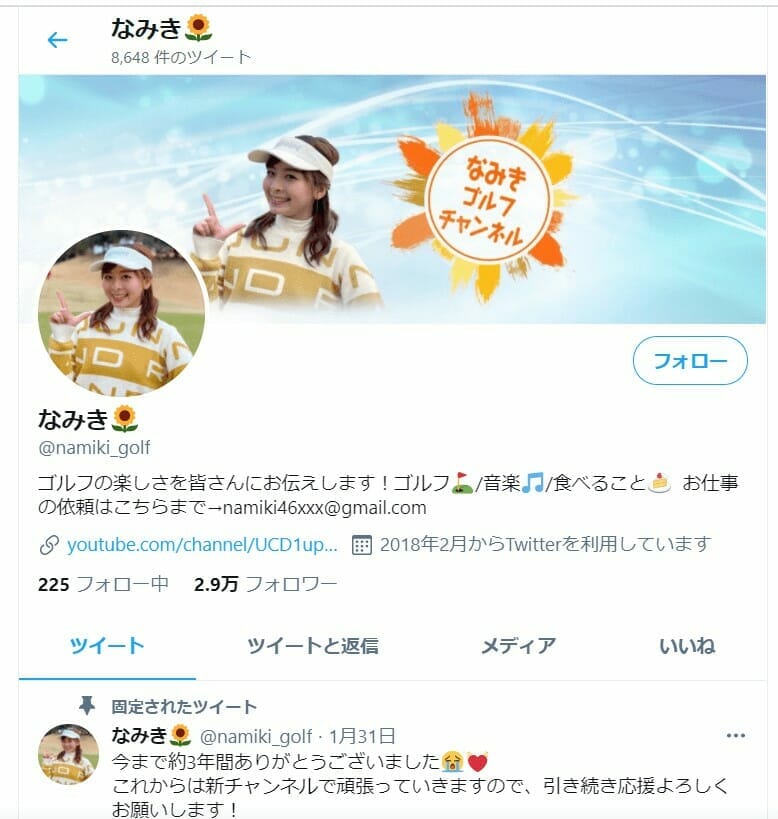The width and height of the screenshot is (778, 819).
Task: Follow the なみき account
Action: pyautogui.click(x=690, y=361)
